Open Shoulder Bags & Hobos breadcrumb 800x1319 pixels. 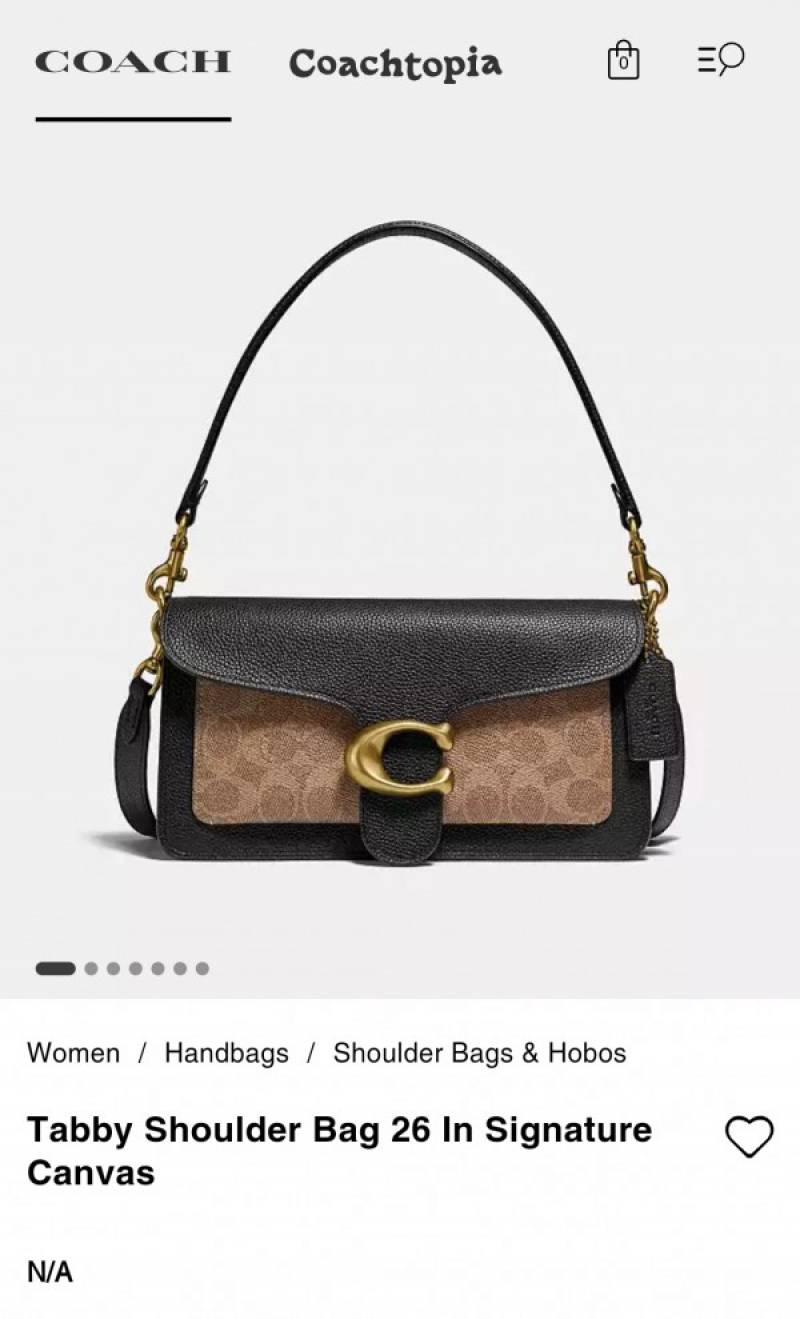[479, 1053]
